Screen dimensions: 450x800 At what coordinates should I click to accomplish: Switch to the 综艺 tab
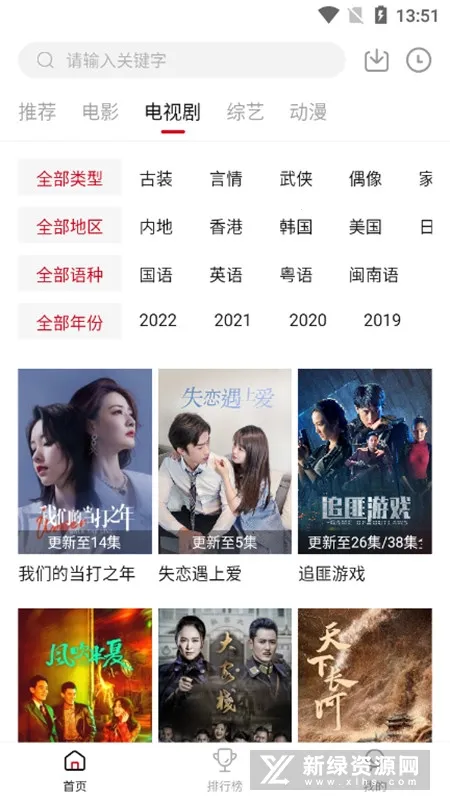coord(245,112)
